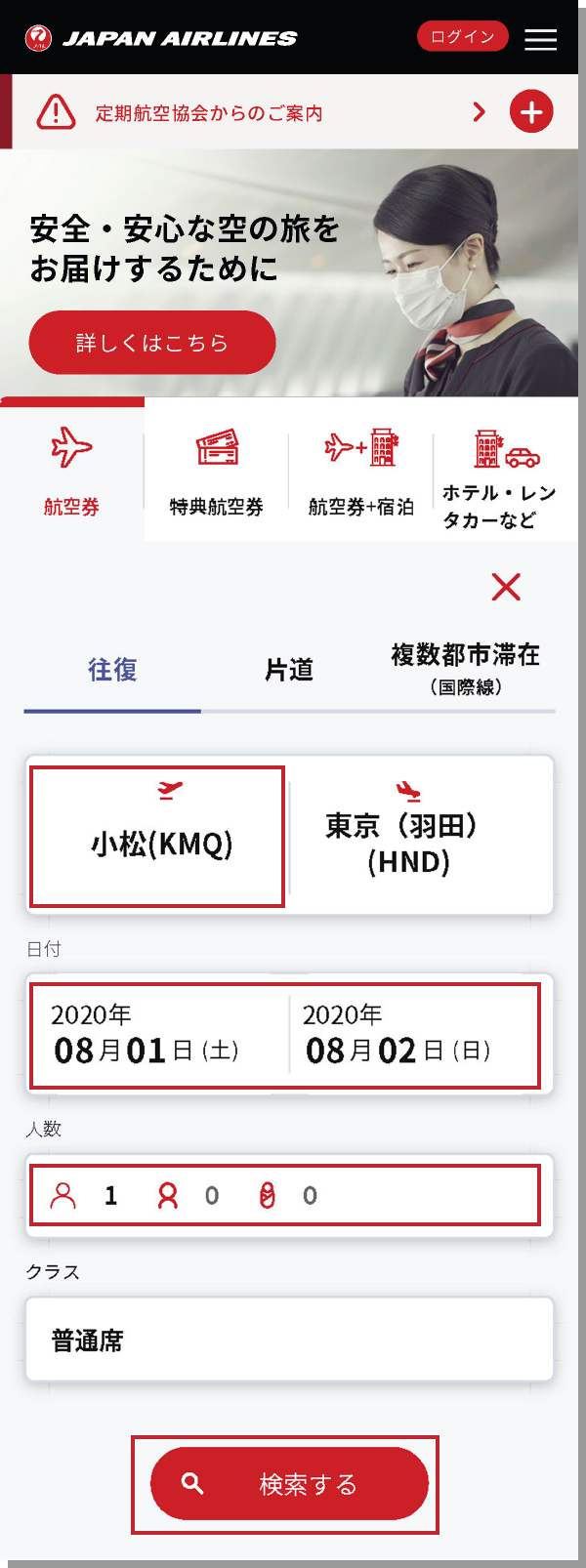This screenshot has height=1568, width=586.
Task: Tap the ログイン login button
Action: coord(462,37)
